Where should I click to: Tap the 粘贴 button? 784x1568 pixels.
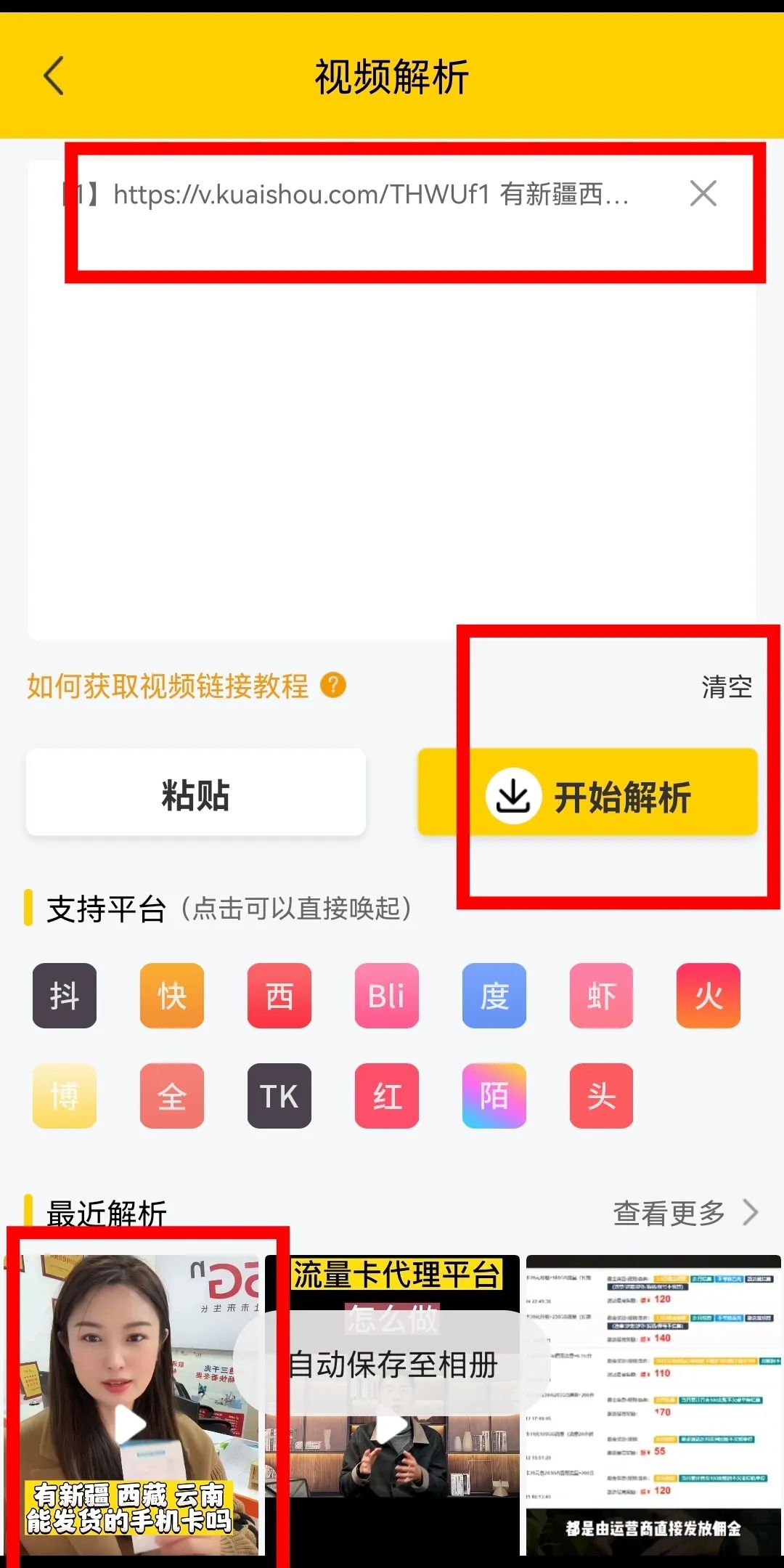point(196,794)
